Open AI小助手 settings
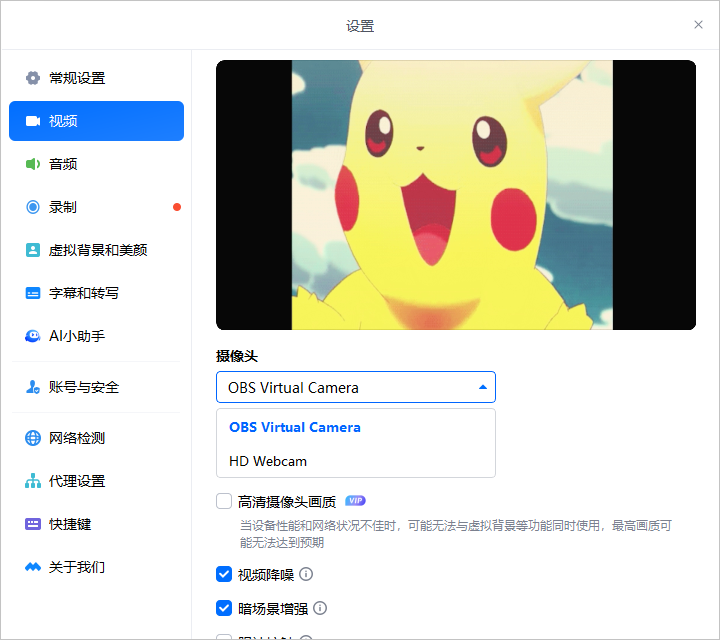720x640 pixels. tap(77, 336)
